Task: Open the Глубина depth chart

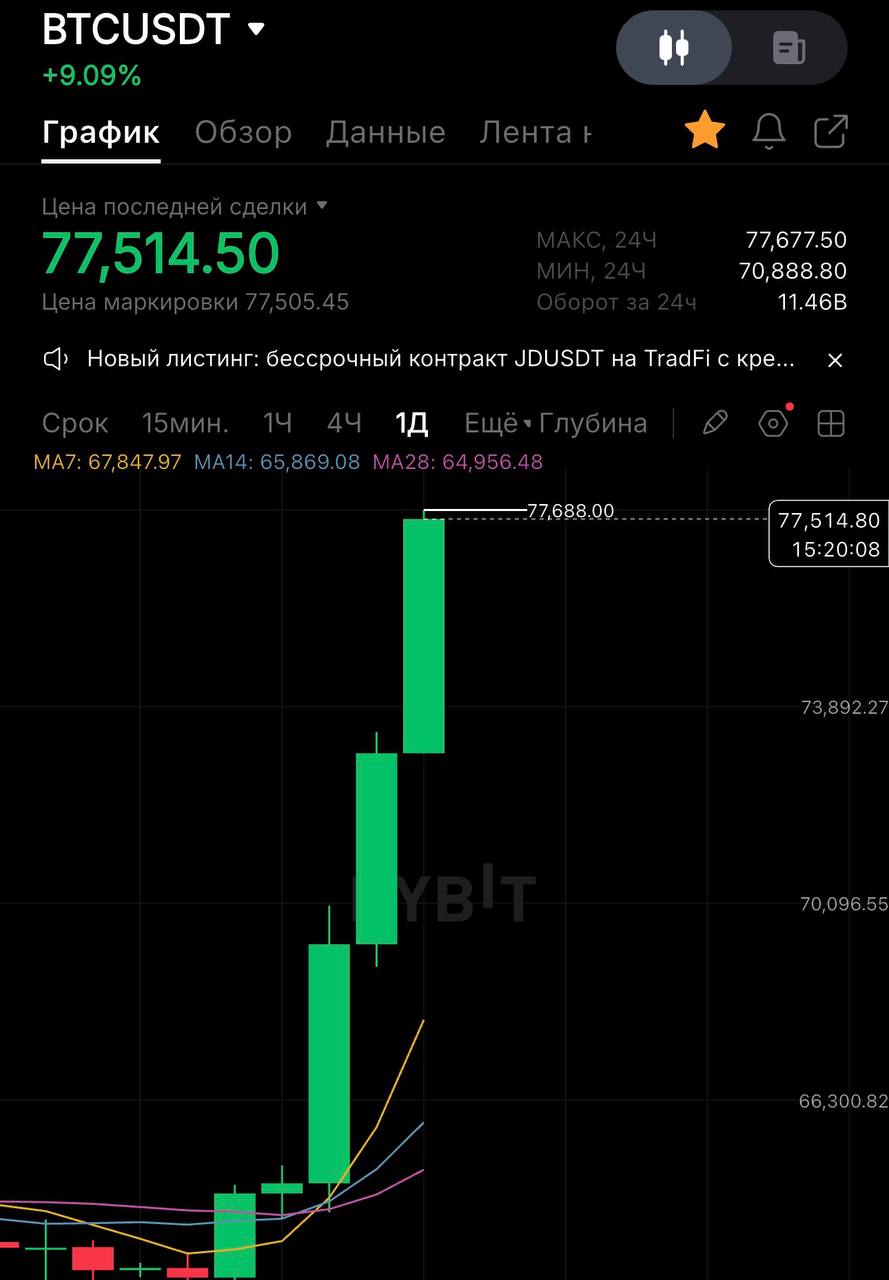Action: [593, 423]
